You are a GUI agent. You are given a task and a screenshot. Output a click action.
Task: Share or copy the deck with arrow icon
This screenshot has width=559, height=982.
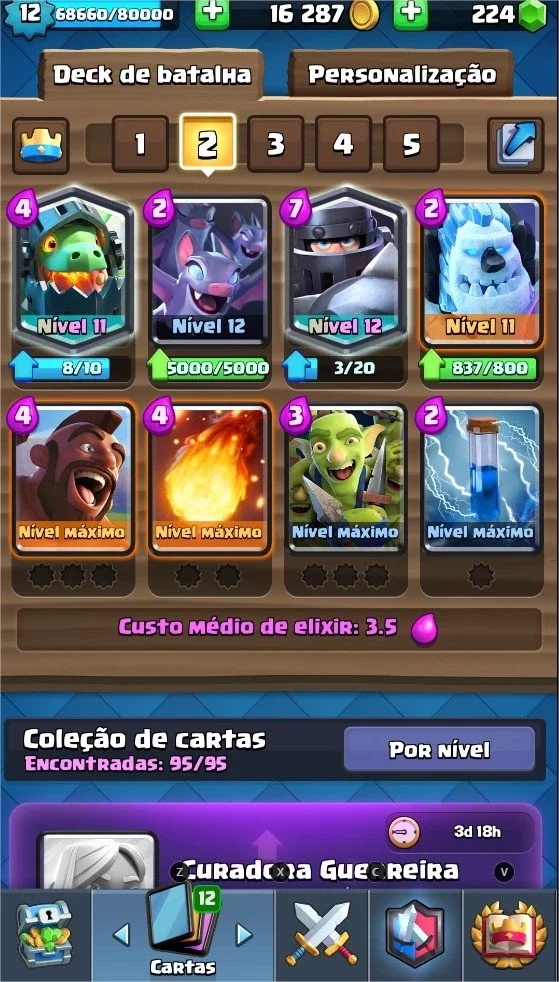516,145
